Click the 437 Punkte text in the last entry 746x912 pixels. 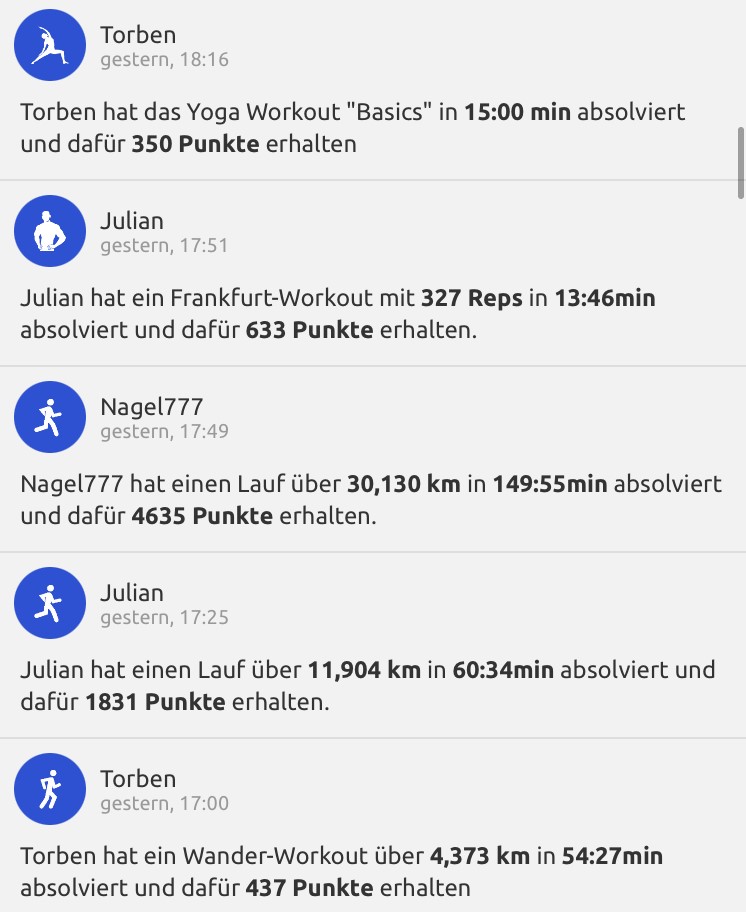pos(308,887)
